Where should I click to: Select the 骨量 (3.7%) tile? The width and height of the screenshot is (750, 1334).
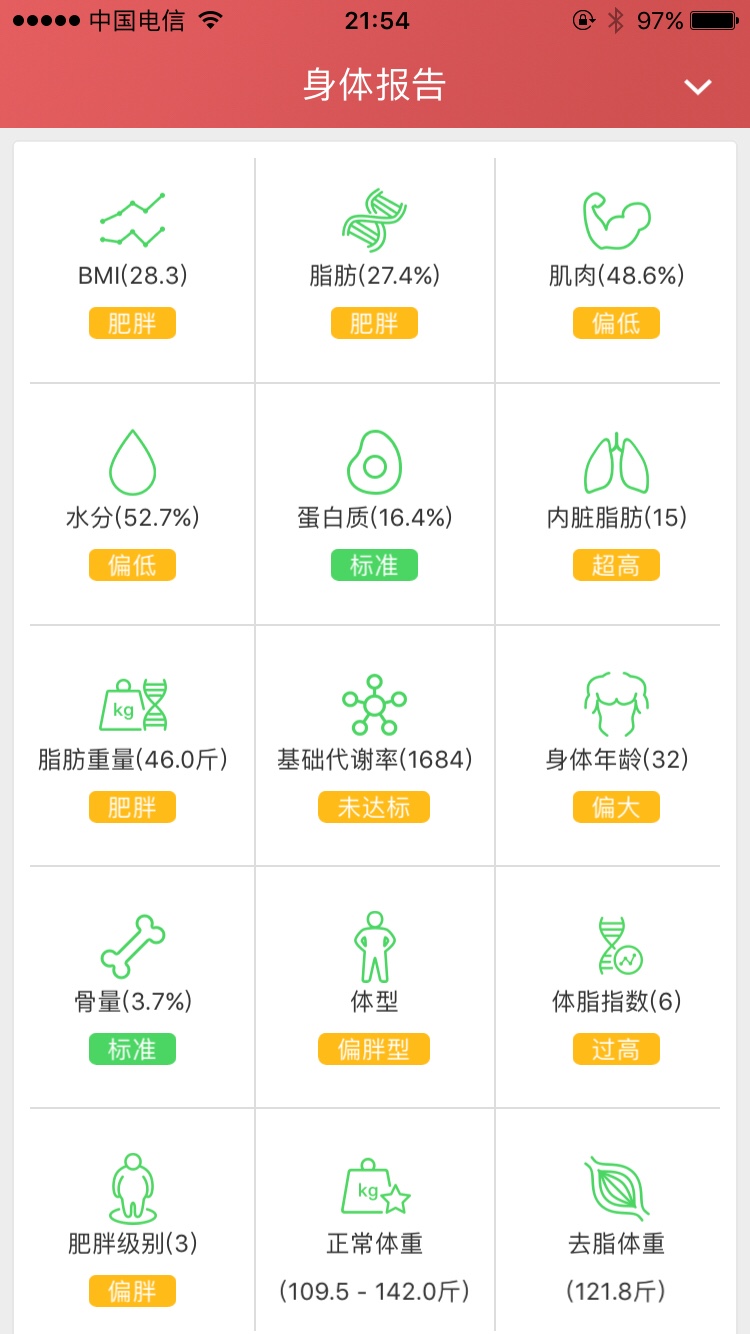pos(133,988)
